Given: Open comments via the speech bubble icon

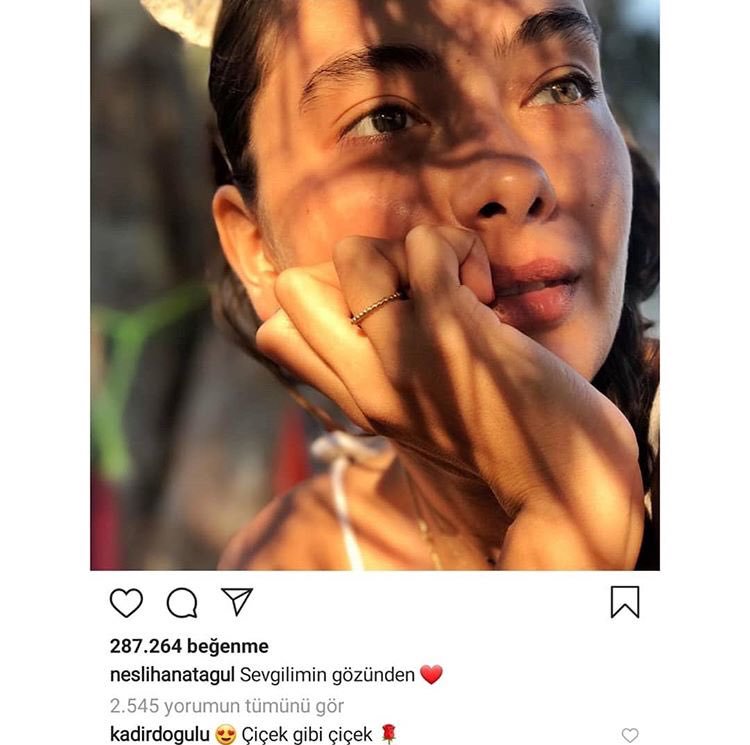Looking at the screenshot, I should click(x=182, y=602).
